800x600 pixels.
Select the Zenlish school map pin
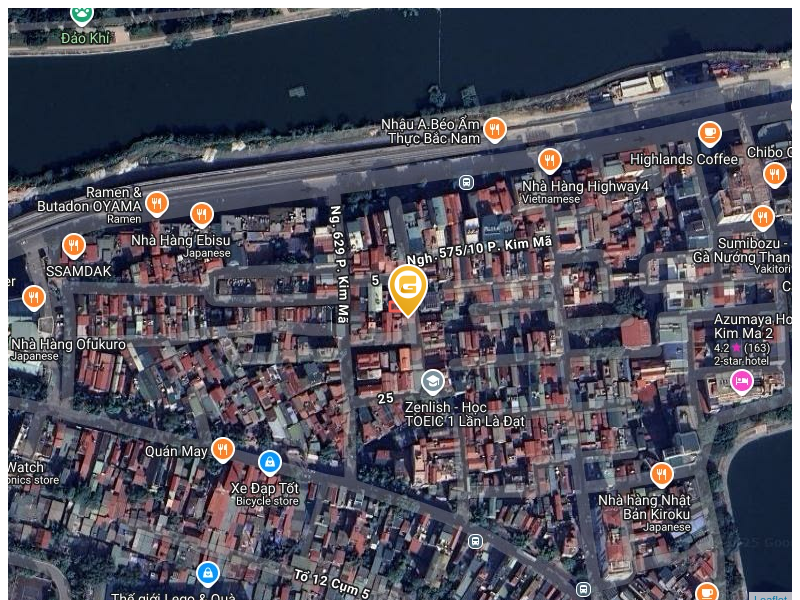point(432,381)
